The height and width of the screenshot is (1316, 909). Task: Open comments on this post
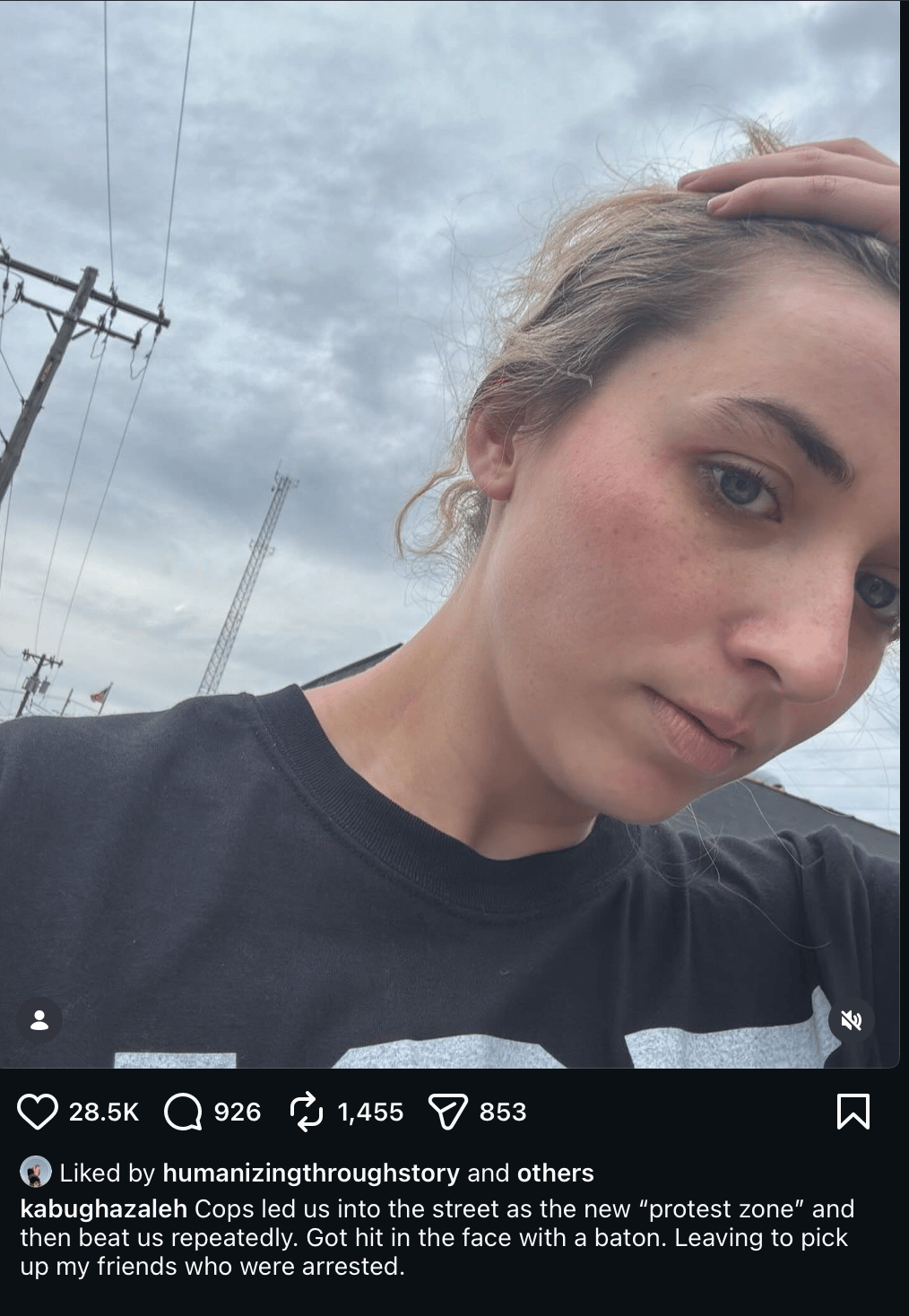coord(183,1112)
